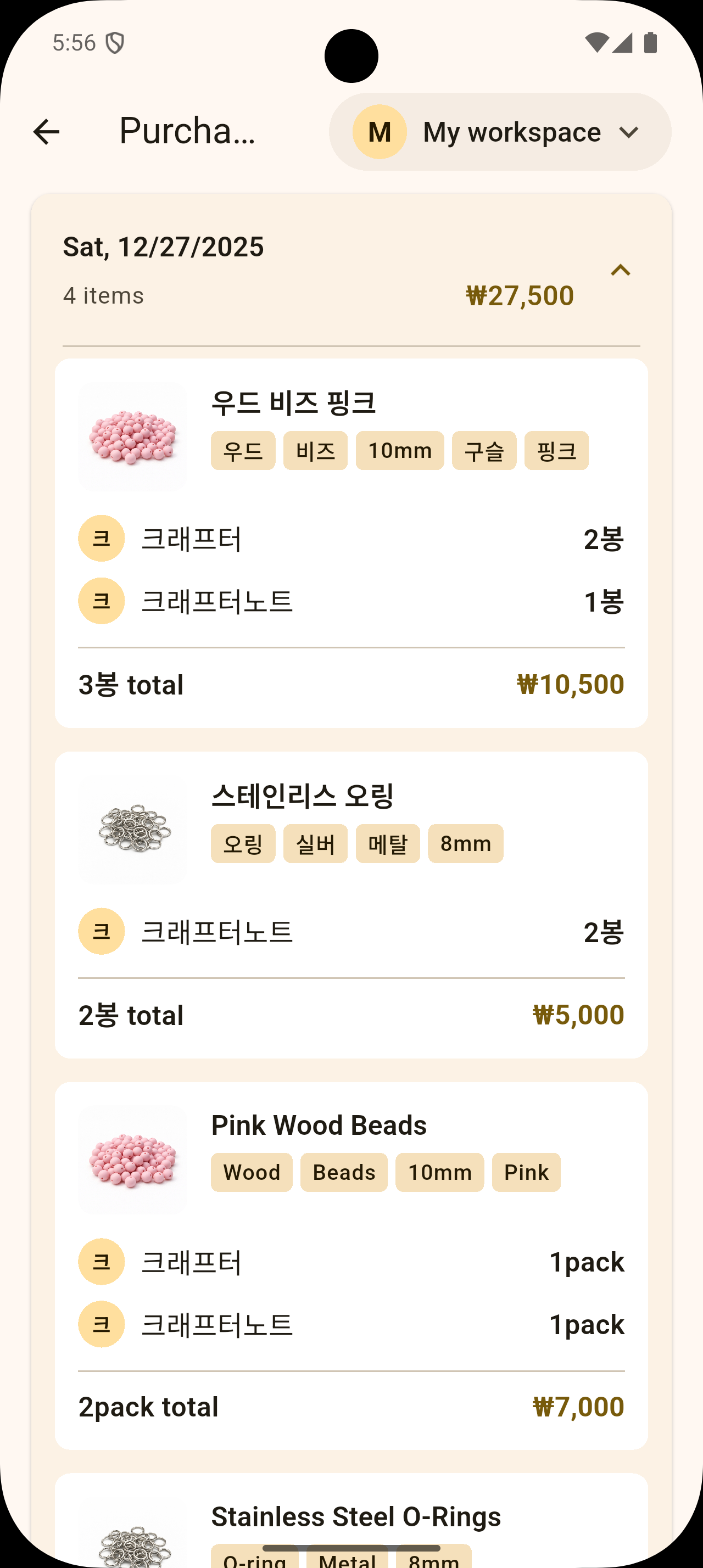
Task: Select the 10mm tag on 우드 비즈 핑크
Action: coord(399,450)
